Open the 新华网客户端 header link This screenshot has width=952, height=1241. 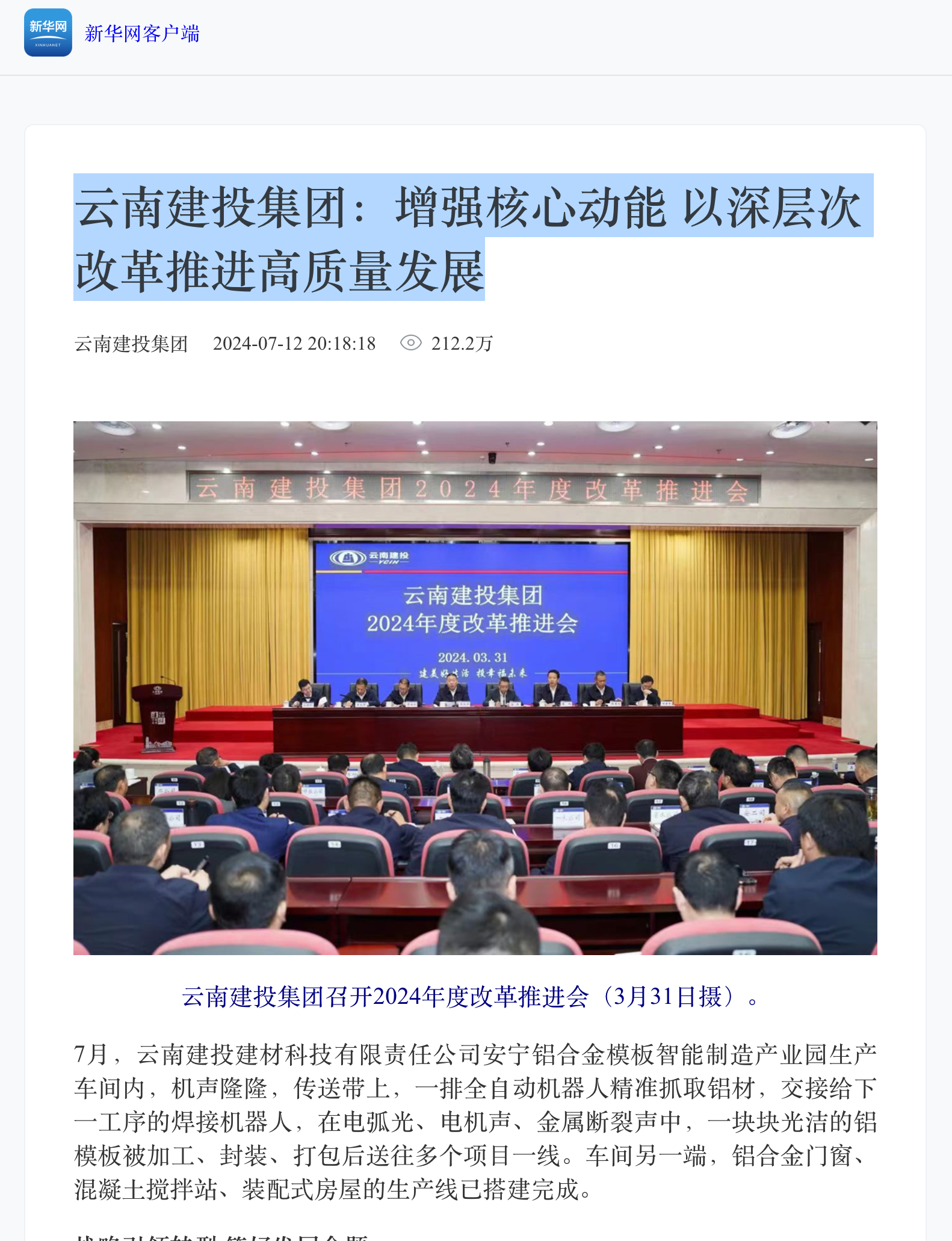(141, 34)
